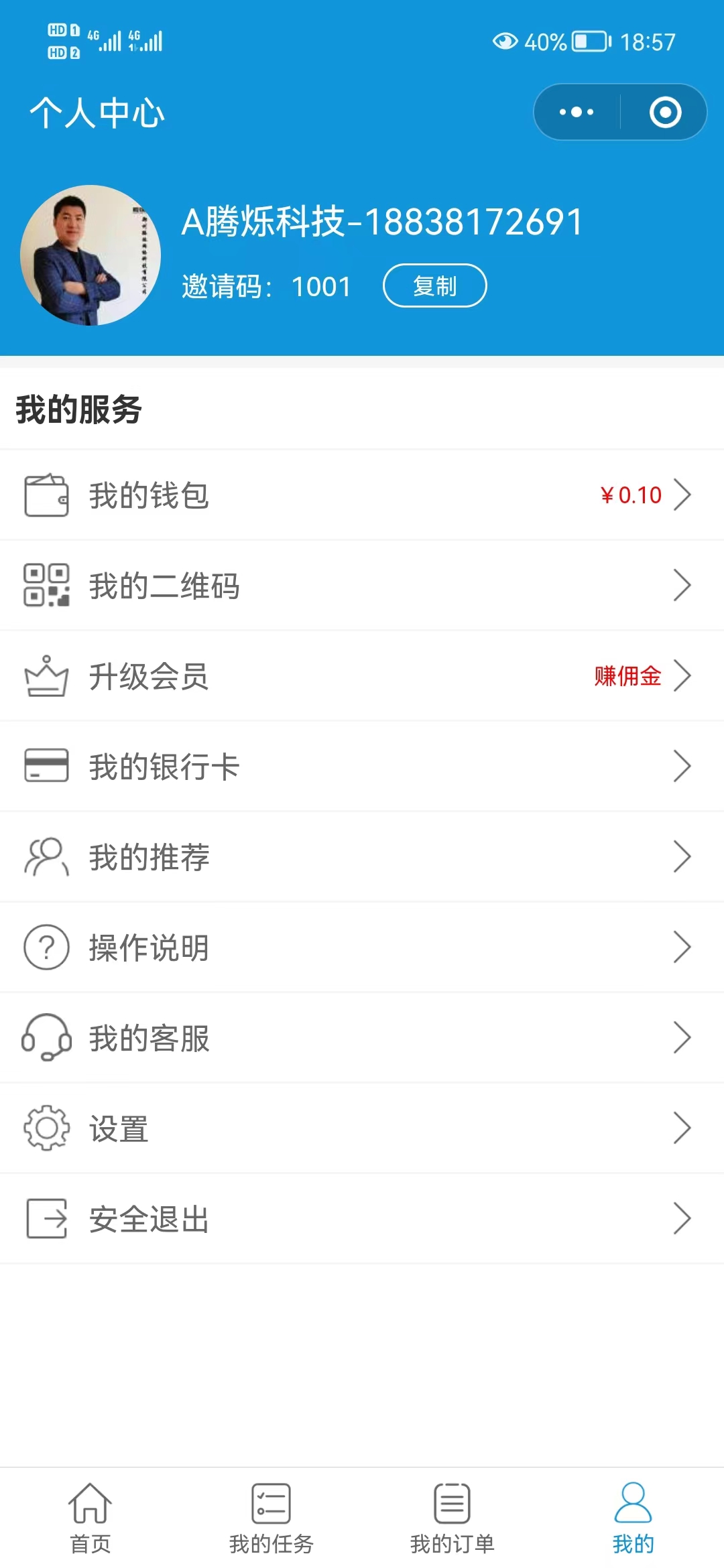Screen dimensions: 724x1568
Task: Open 升级会员 membership upgrade
Action: point(362,676)
